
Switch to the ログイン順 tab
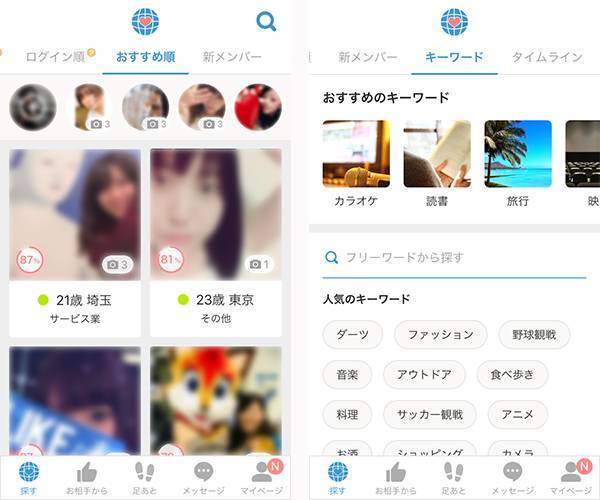(55, 57)
